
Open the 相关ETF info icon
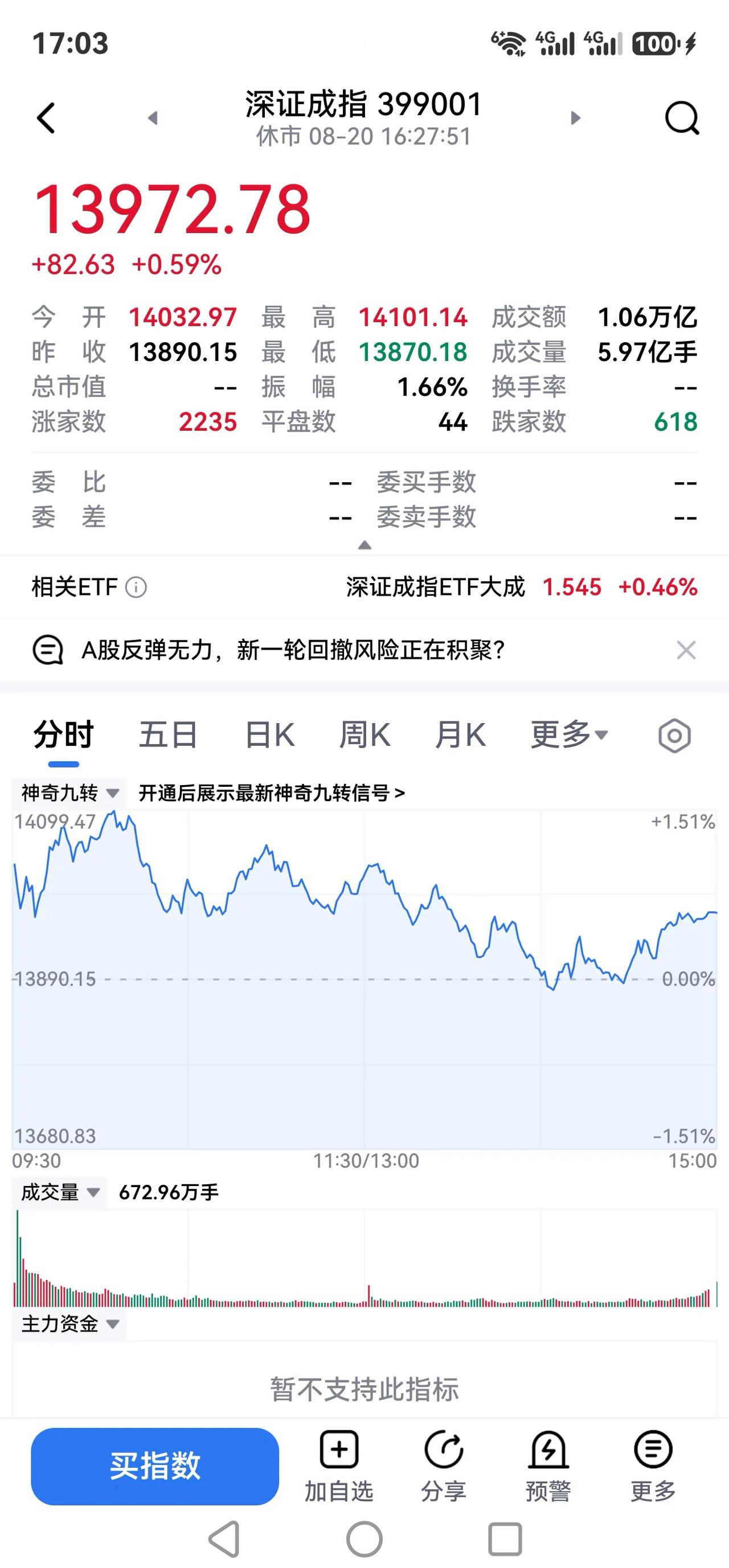pyautogui.click(x=136, y=588)
